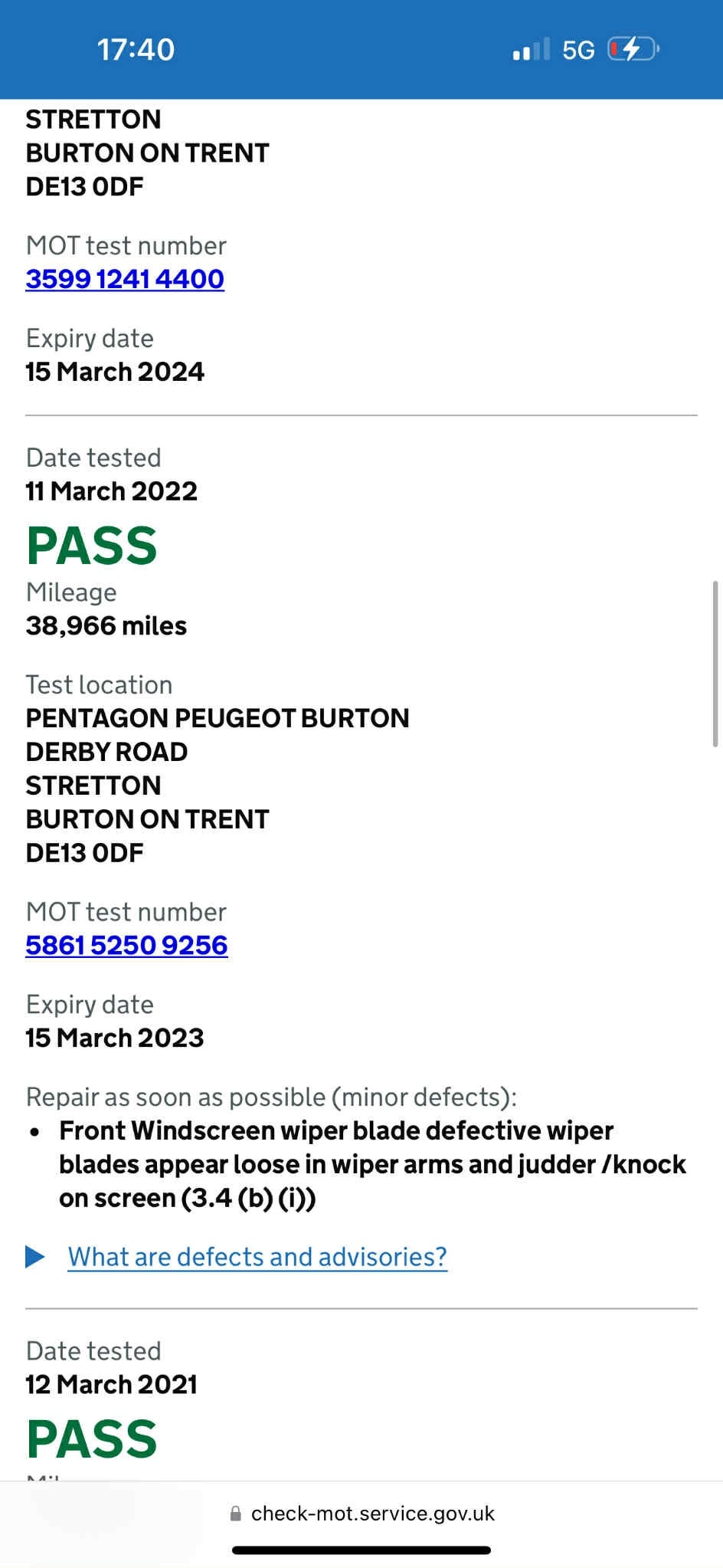
Task: Tap the cellular signal bars icon
Action: [529, 49]
